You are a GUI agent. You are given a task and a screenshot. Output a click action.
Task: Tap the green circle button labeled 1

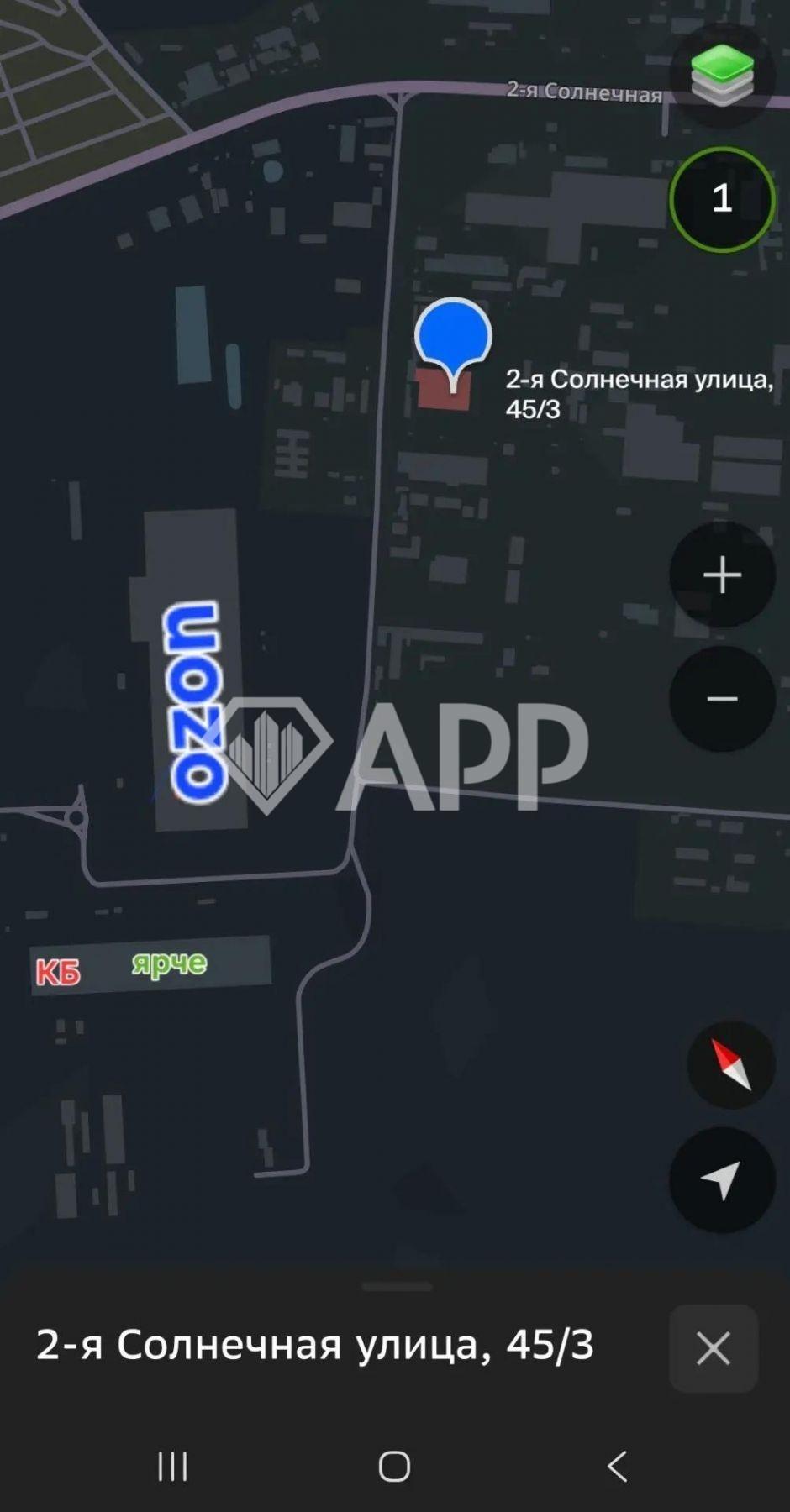point(722,199)
